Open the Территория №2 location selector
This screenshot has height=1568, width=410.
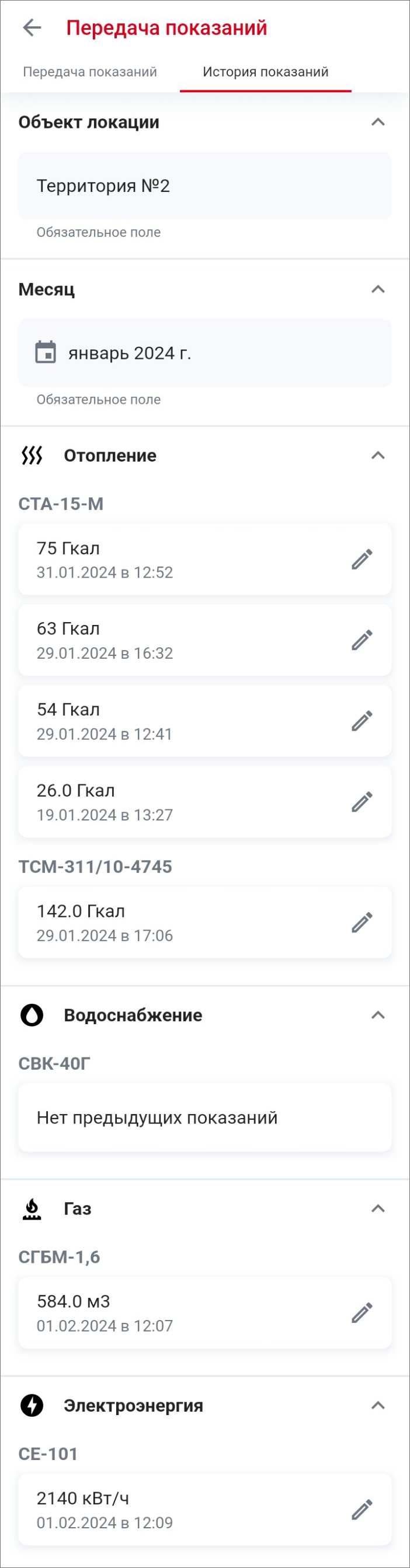tap(204, 186)
